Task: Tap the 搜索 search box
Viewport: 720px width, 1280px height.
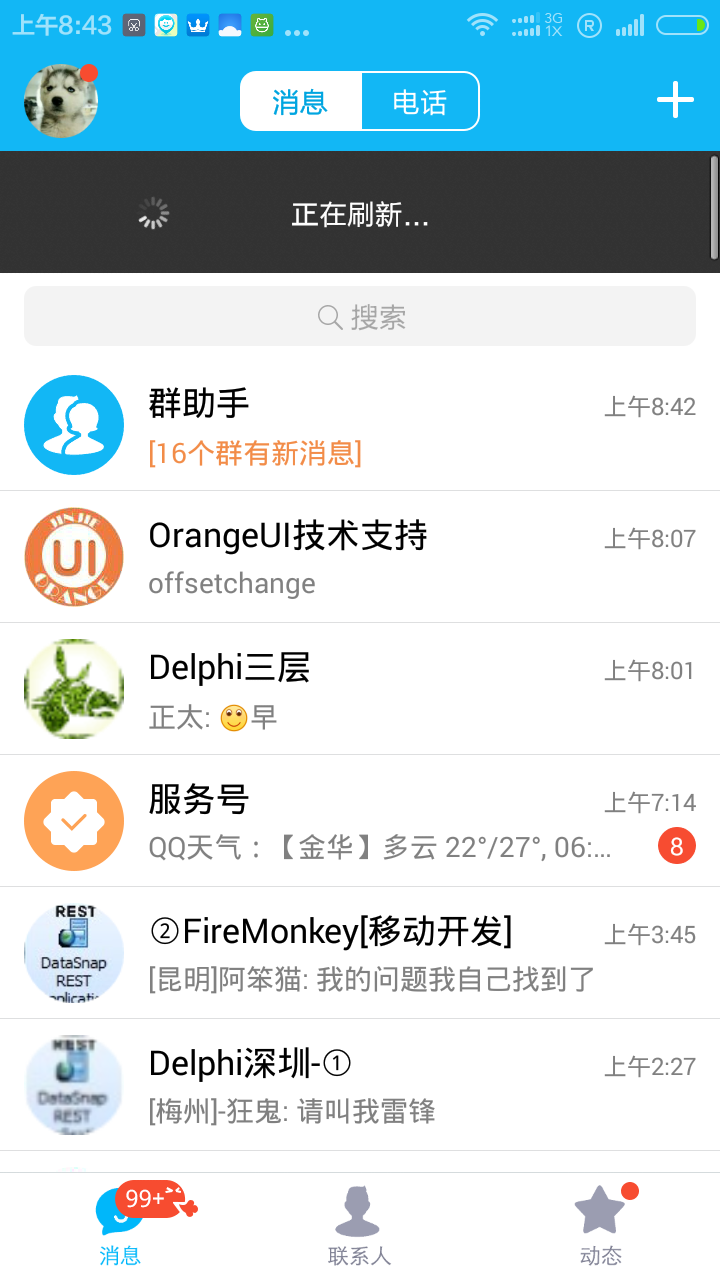Action: pos(360,317)
